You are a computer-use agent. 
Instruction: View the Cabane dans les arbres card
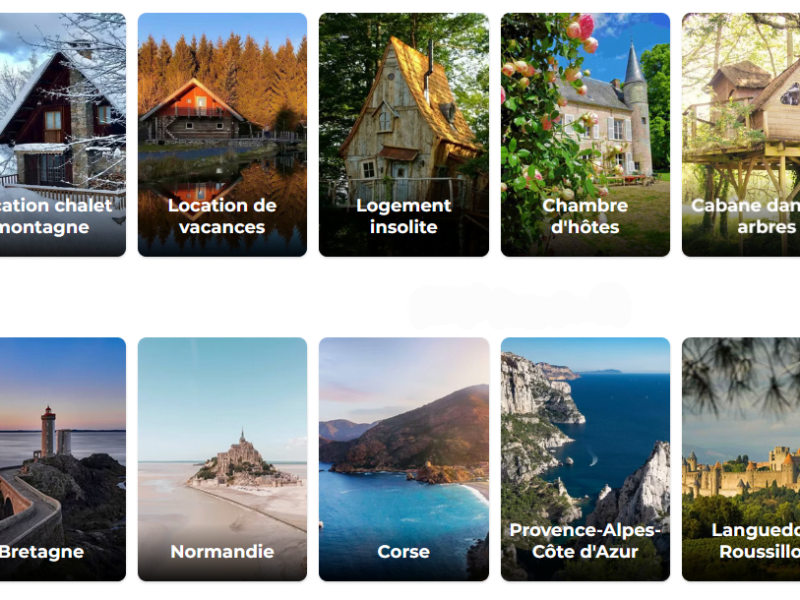coord(742,135)
